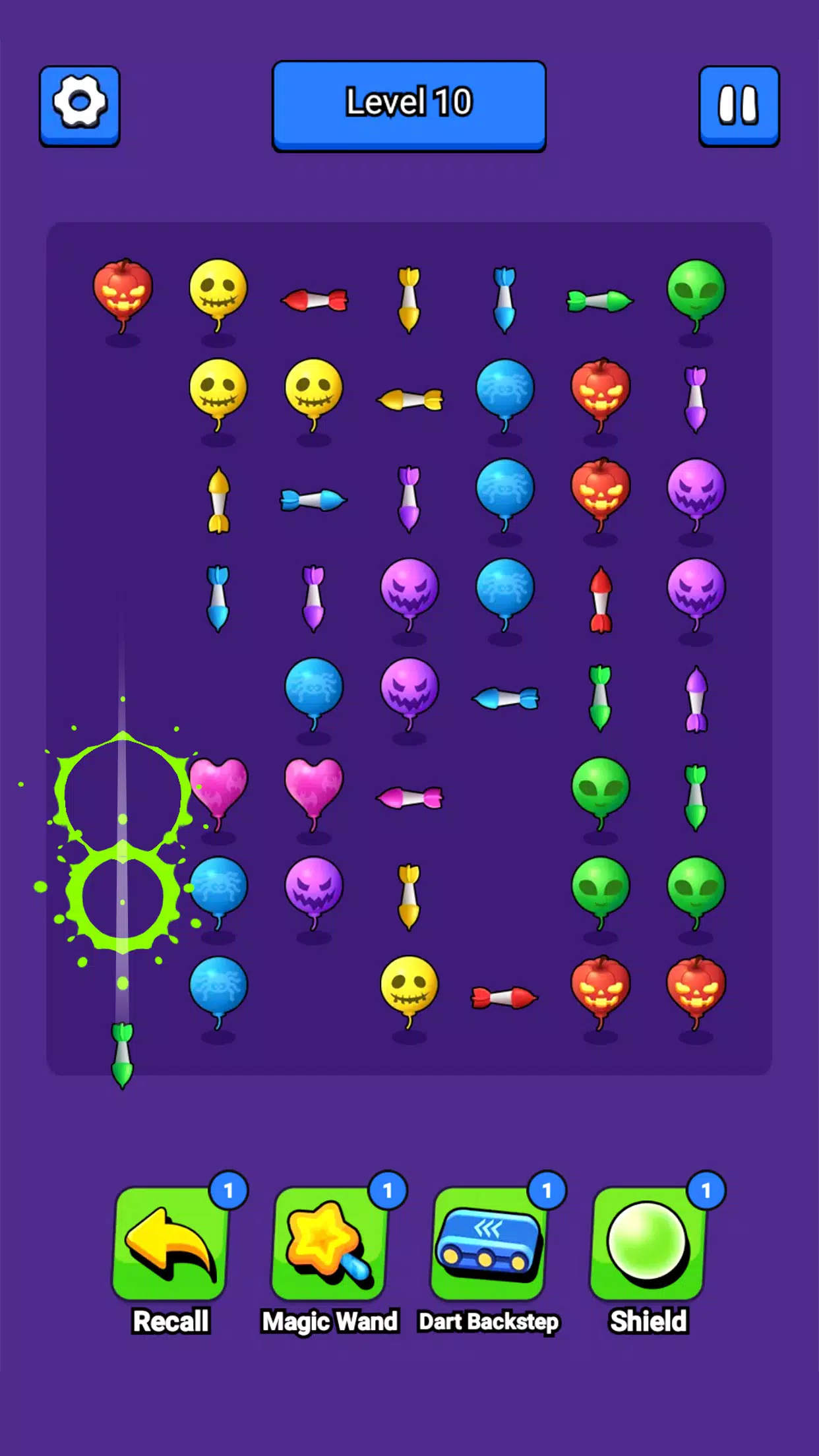Activate the Shield booster

648,1244
